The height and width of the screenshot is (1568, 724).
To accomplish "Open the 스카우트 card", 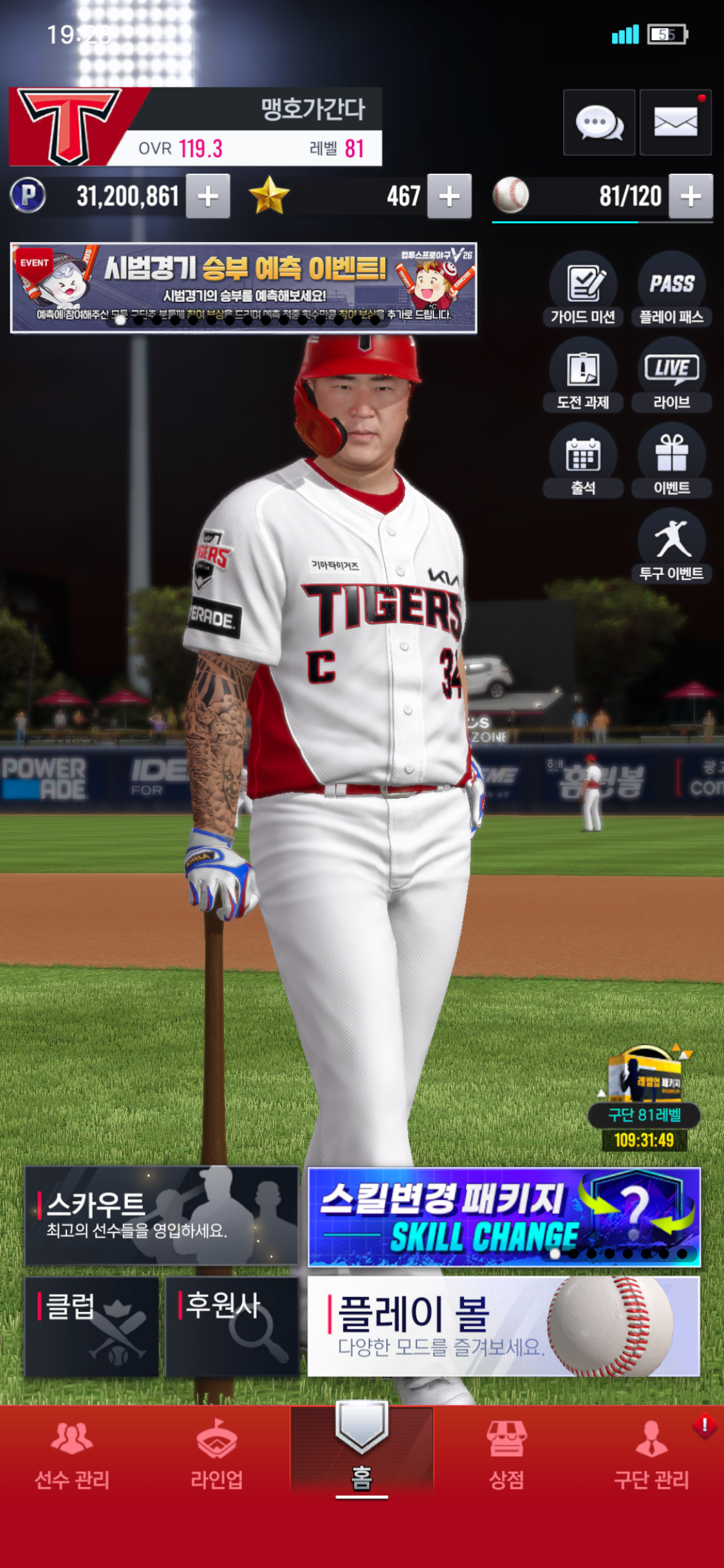I will [x=161, y=1216].
